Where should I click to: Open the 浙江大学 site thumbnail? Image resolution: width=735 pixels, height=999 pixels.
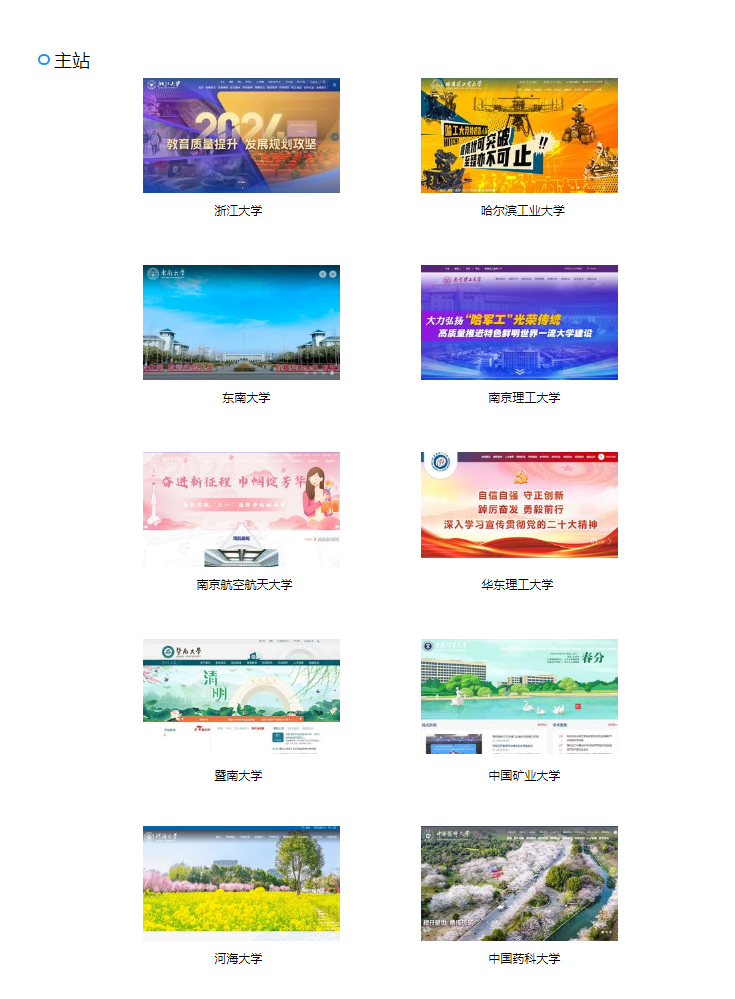coord(241,136)
